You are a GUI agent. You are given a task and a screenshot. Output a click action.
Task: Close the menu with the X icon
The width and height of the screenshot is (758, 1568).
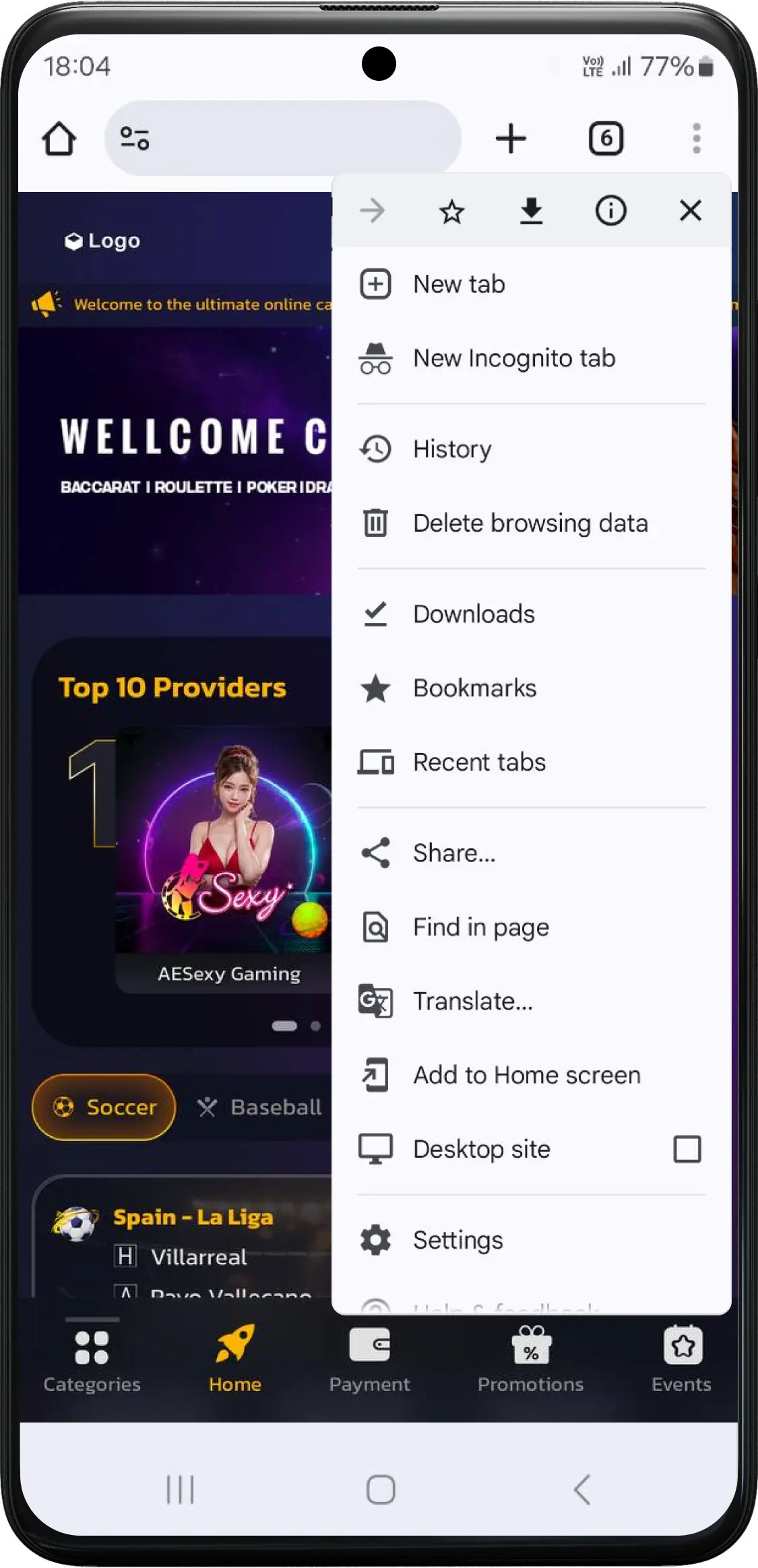pyautogui.click(x=691, y=211)
